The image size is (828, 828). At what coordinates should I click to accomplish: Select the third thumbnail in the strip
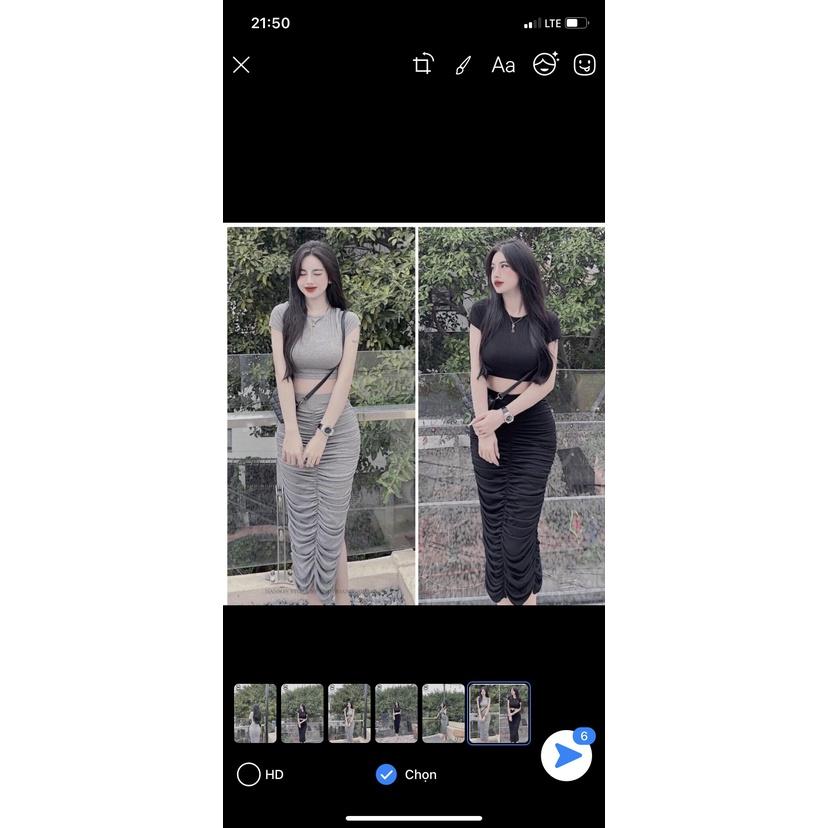click(349, 713)
